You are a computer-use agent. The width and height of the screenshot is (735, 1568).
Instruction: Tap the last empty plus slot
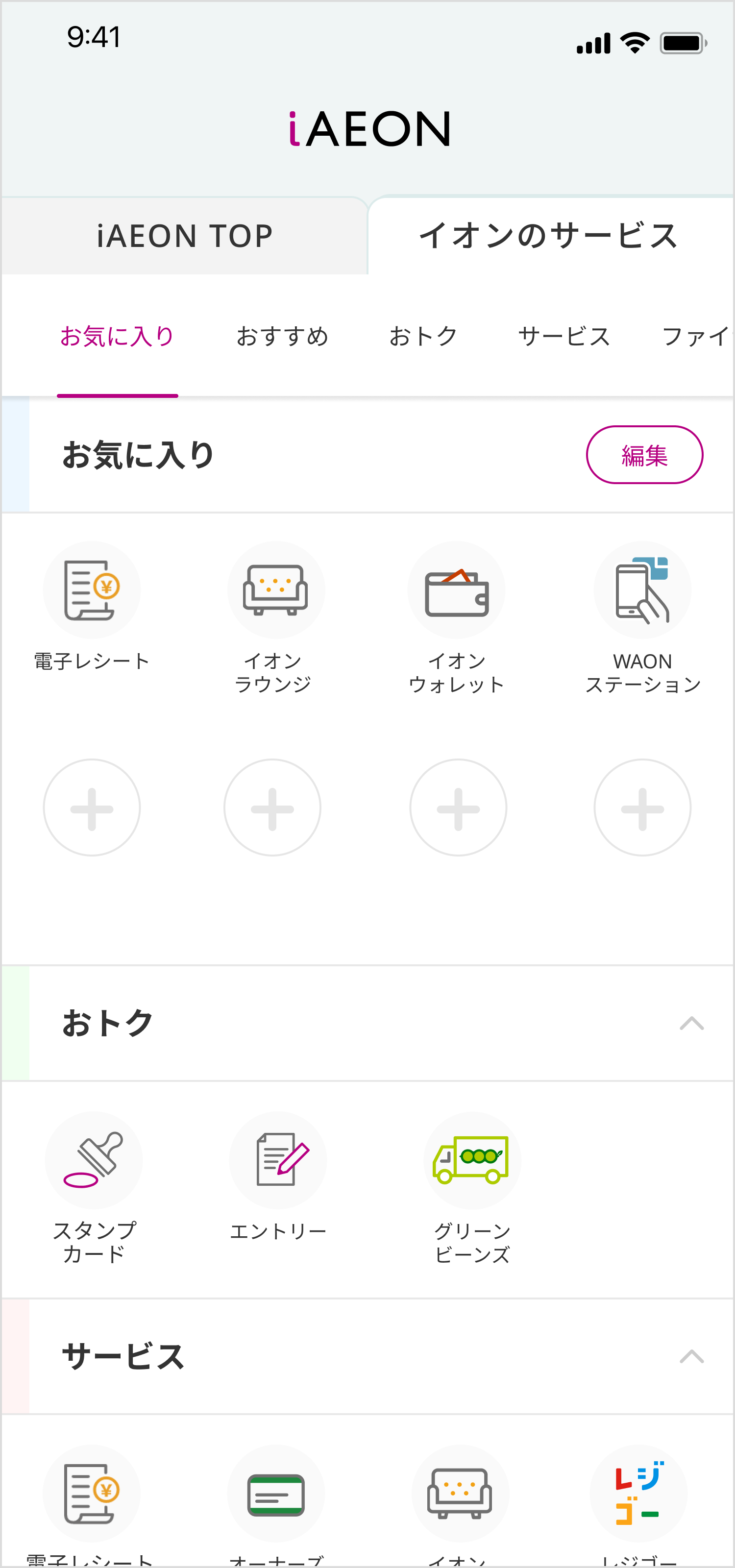click(642, 807)
